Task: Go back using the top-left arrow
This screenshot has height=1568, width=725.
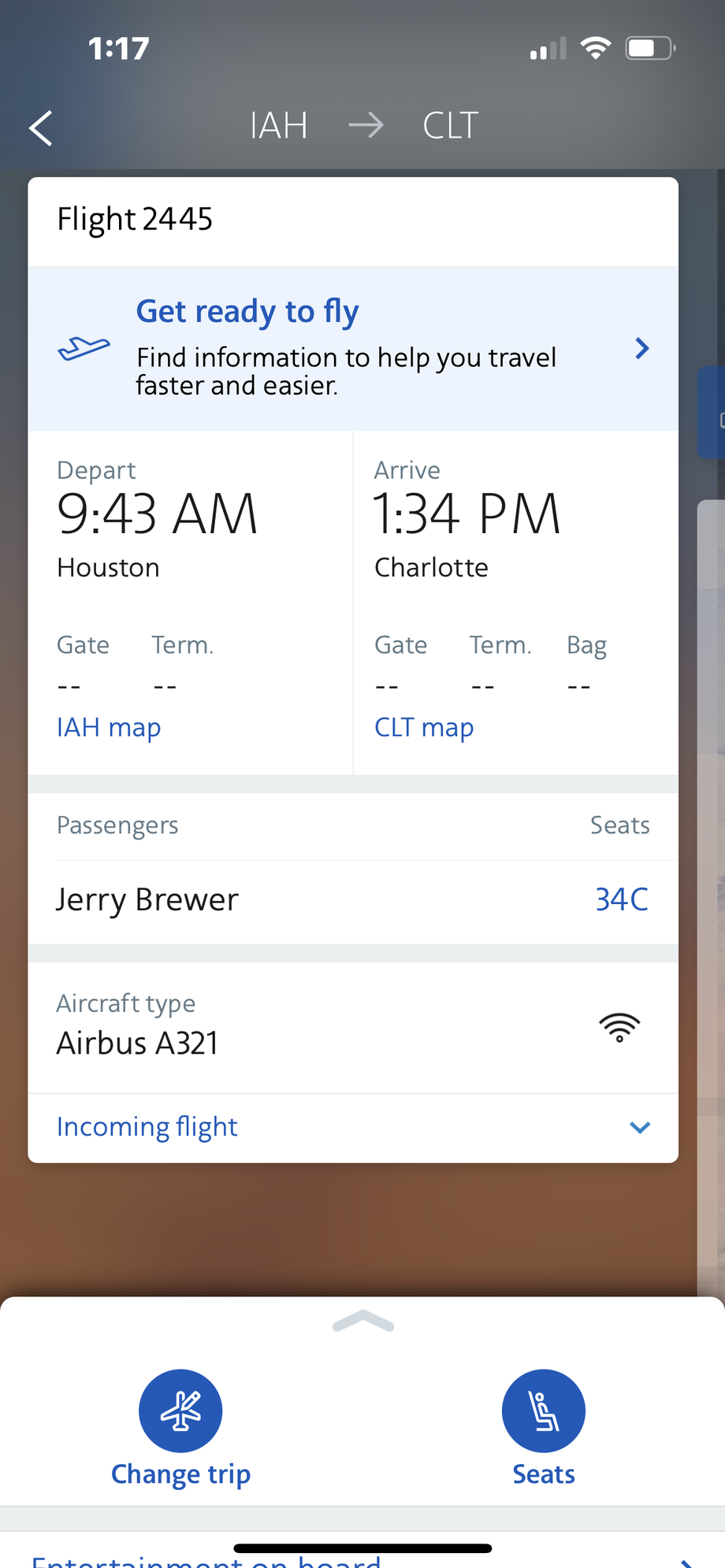Action: 41,128
